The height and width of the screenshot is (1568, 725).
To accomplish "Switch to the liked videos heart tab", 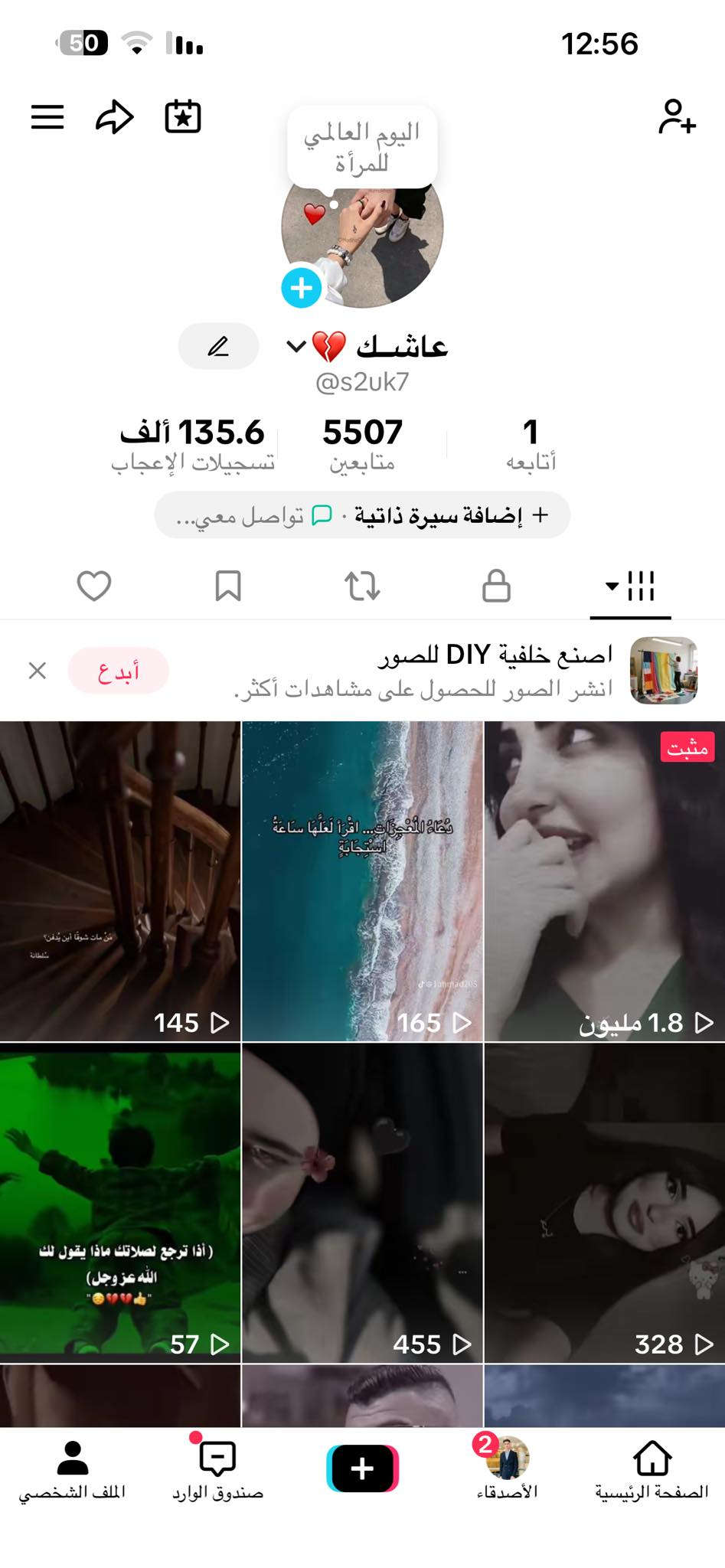I will coord(94,586).
